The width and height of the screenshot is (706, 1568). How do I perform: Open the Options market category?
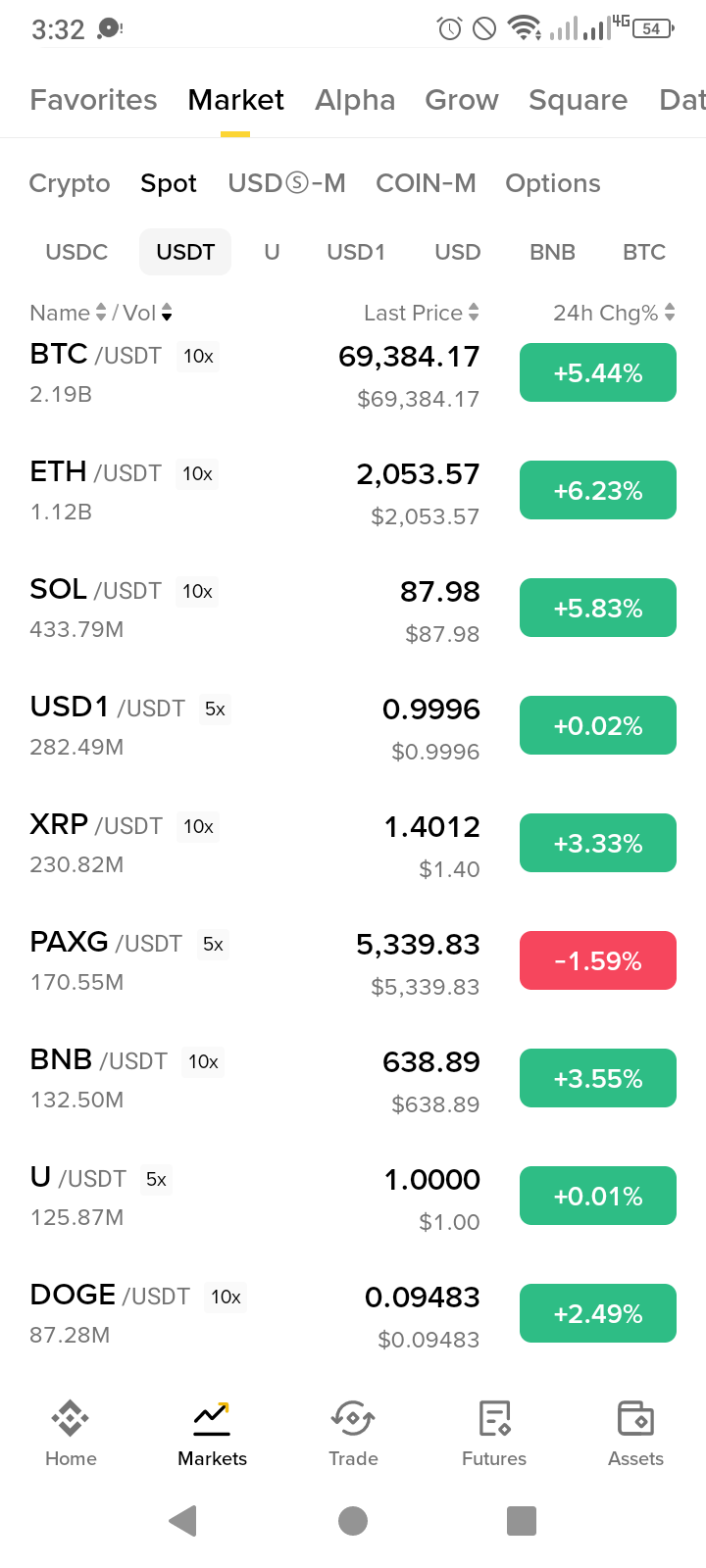553,183
